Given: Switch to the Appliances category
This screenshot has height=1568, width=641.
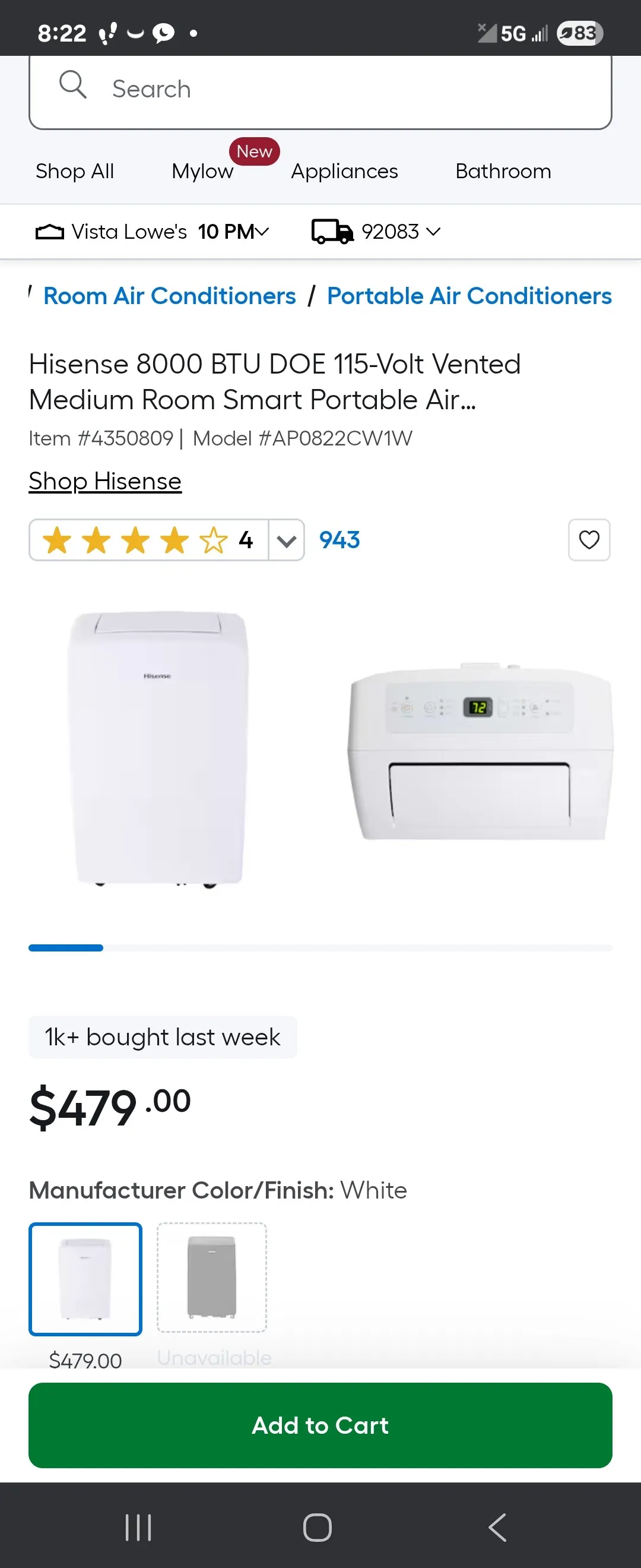Looking at the screenshot, I should (344, 172).
